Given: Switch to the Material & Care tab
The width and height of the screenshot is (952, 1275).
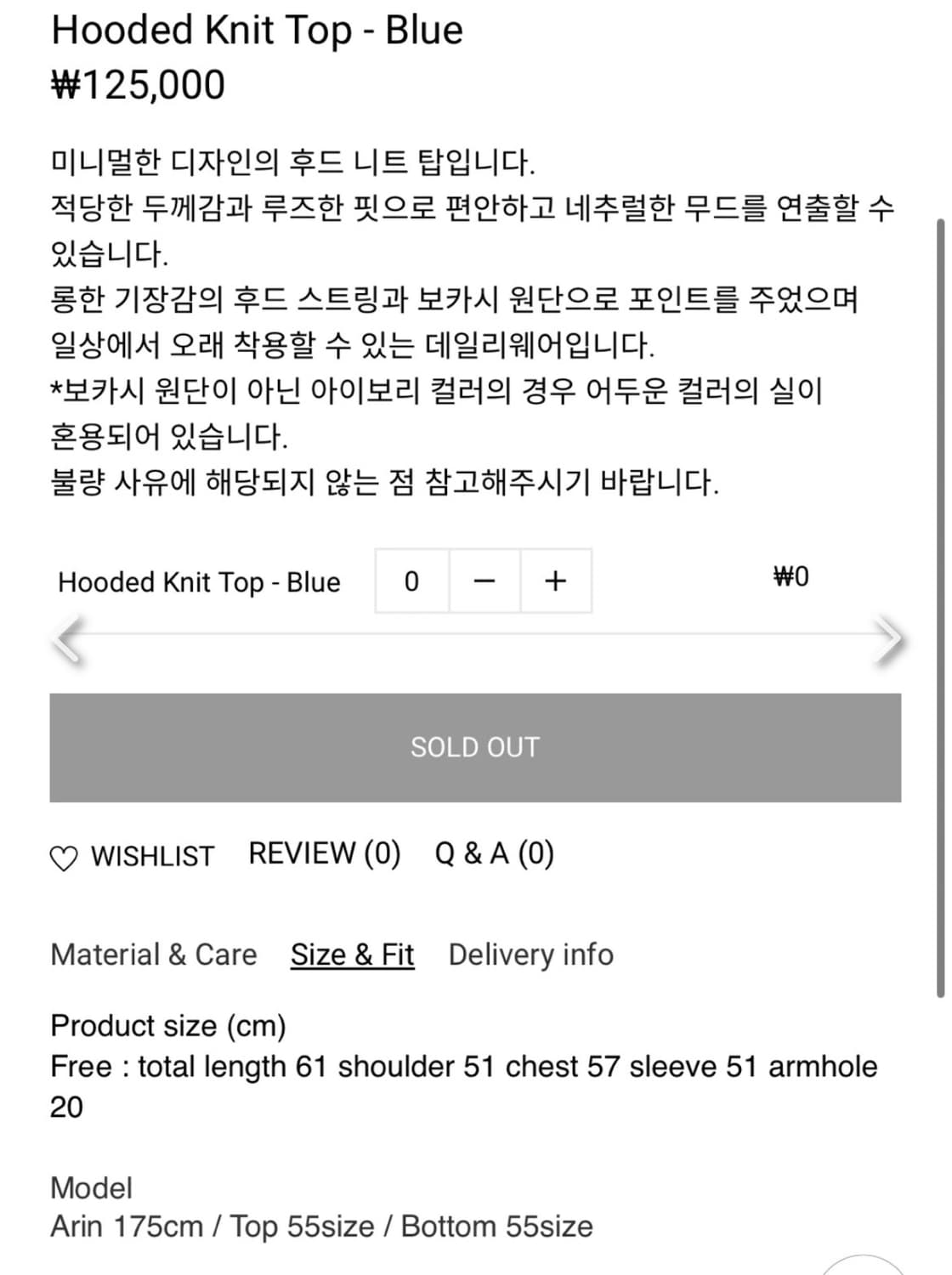Looking at the screenshot, I should click(153, 954).
